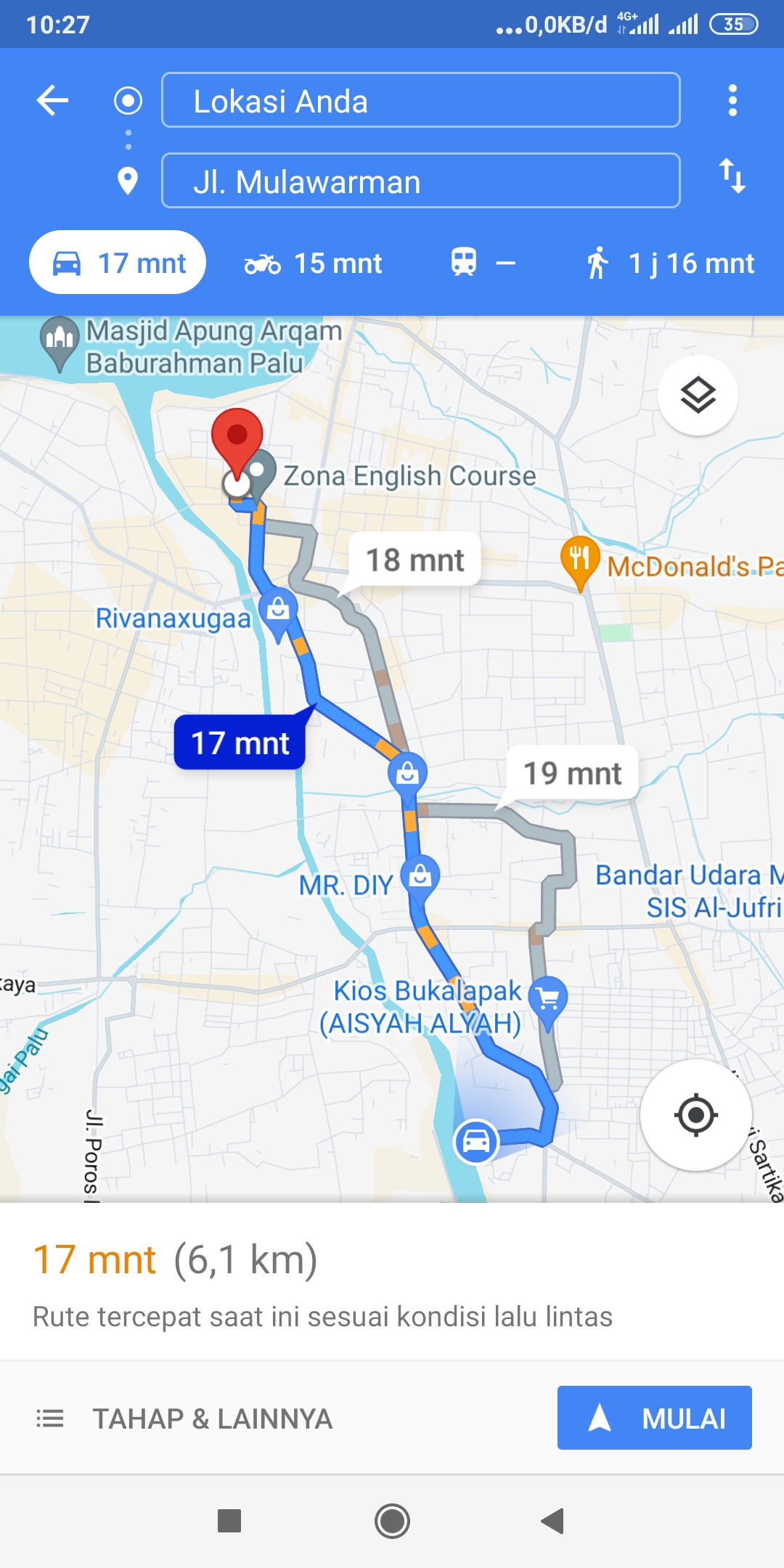The height and width of the screenshot is (1568, 784).
Task: Start navigation with MULAI
Action: [655, 1418]
